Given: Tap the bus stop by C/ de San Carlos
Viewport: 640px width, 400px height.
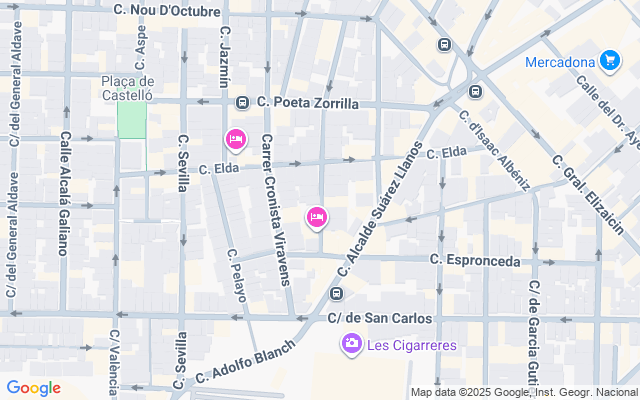Looking at the screenshot, I should [337, 294].
